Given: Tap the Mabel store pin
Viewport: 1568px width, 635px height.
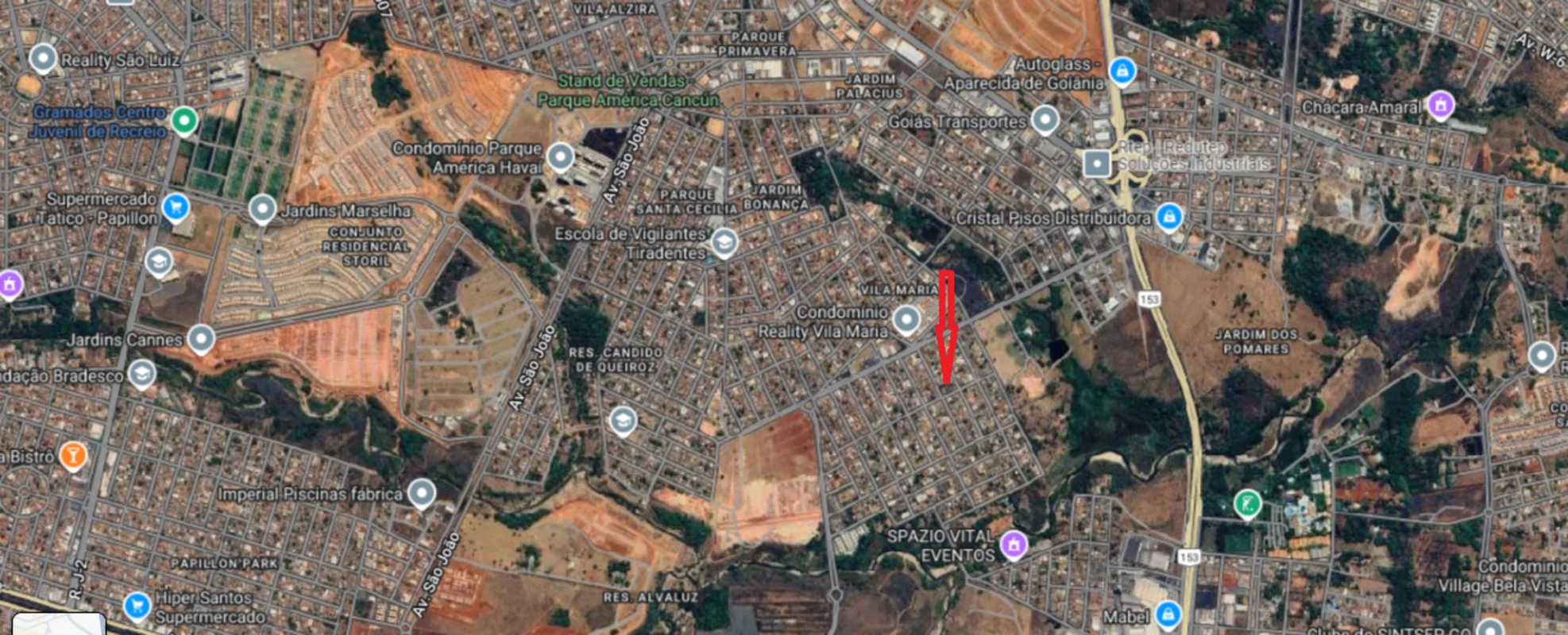Looking at the screenshot, I should (1168, 614).
